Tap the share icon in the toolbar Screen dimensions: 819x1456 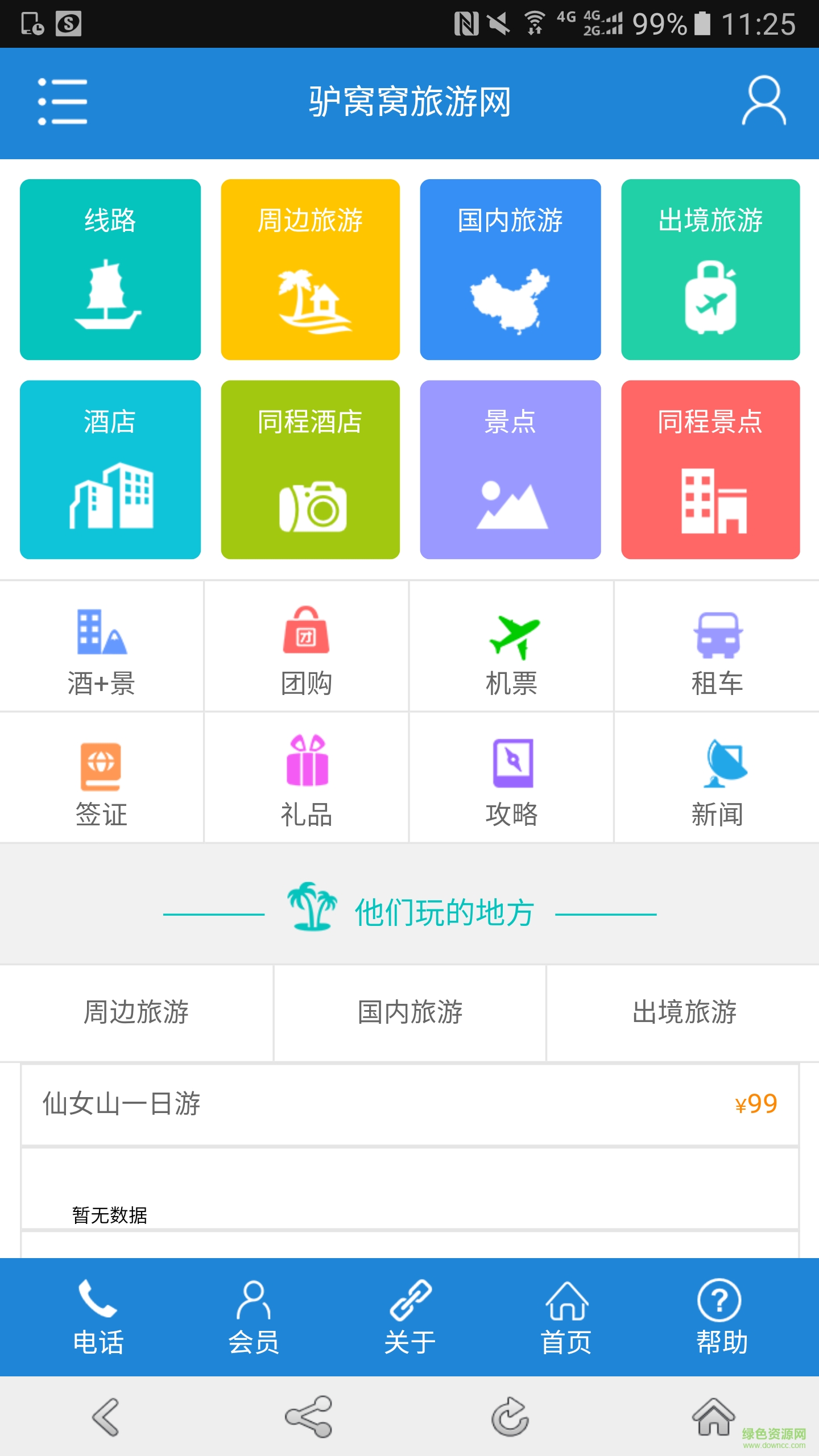[x=308, y=1416]
